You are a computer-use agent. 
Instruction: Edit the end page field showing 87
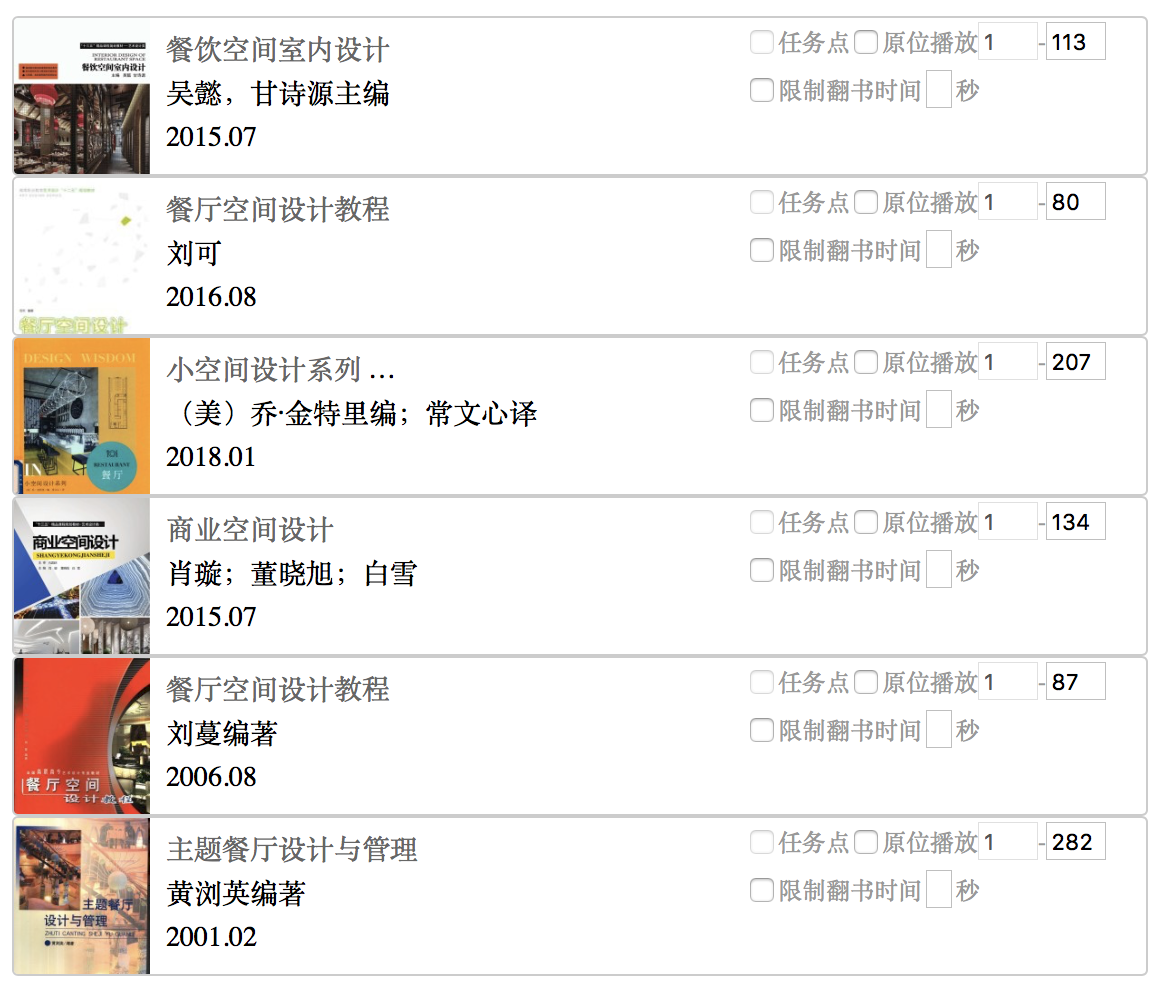pyautogui.click(x=1075, y=682)
